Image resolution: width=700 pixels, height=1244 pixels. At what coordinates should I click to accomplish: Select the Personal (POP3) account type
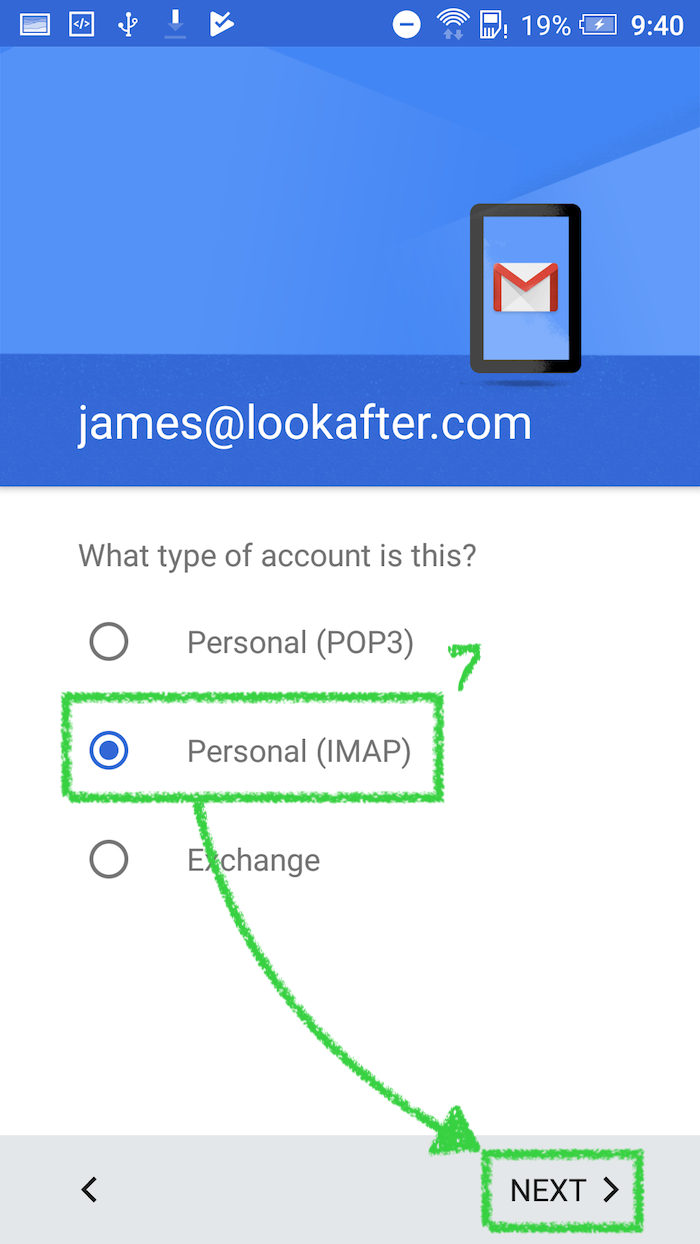tap(251, 642)
